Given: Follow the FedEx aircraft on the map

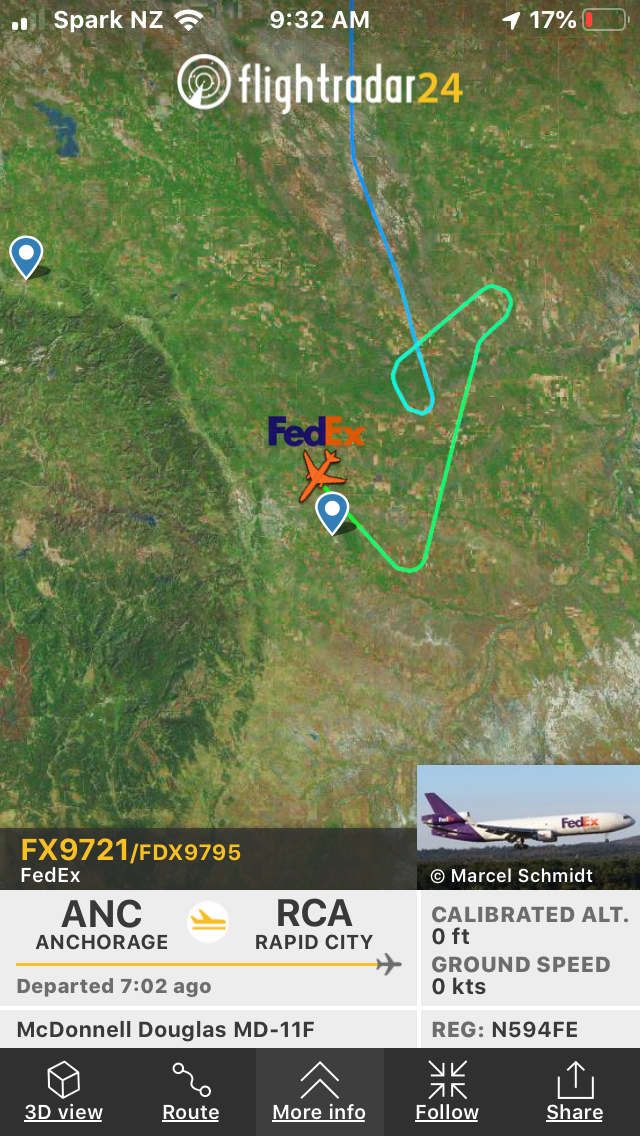Looking at the screenshot, I should click(447, 1092).
